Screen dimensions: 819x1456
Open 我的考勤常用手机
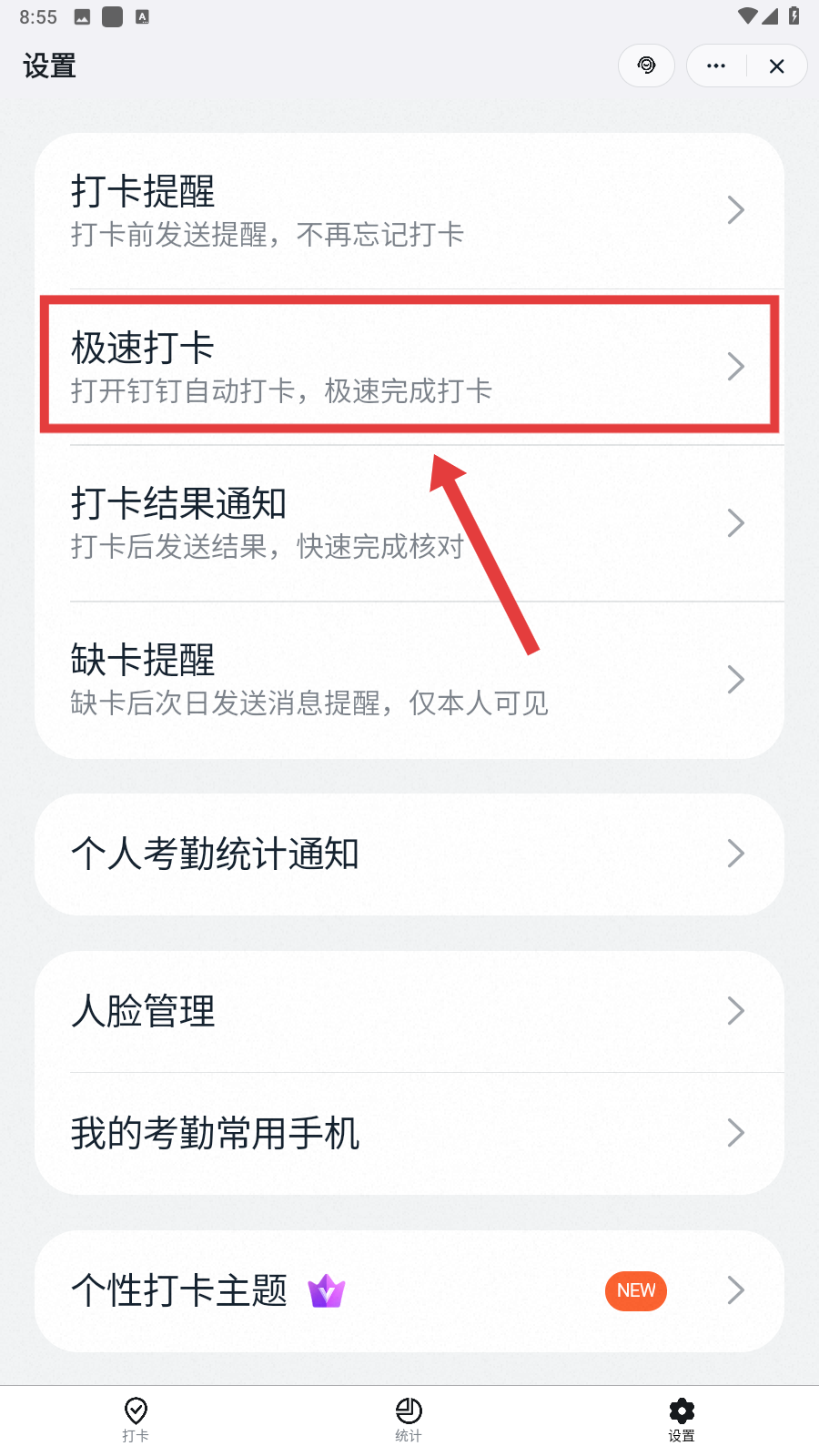coord(409,1133)
